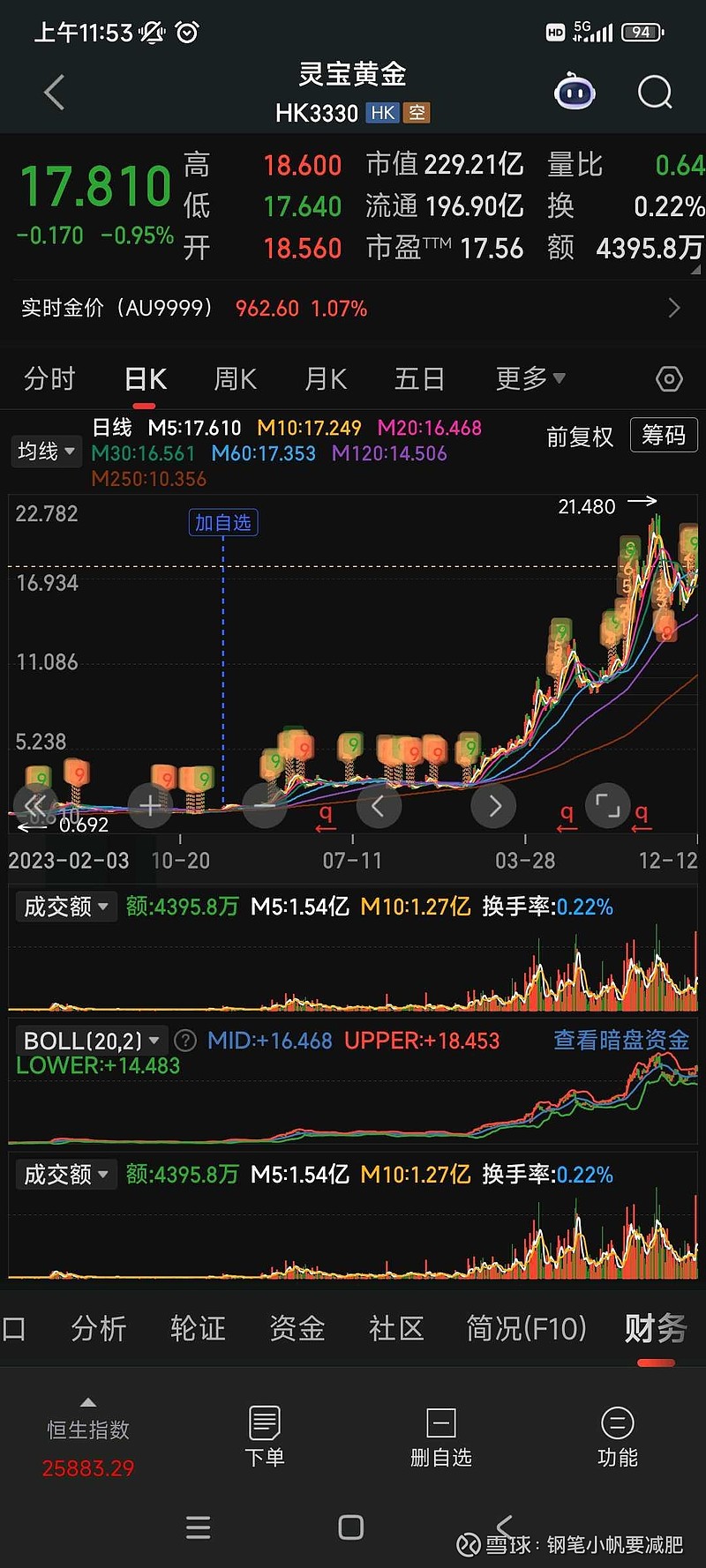Open the 实时金价 AU9999 gold price row
The height and width of the screenshot is (1568, 706).
tap(353, 308)
